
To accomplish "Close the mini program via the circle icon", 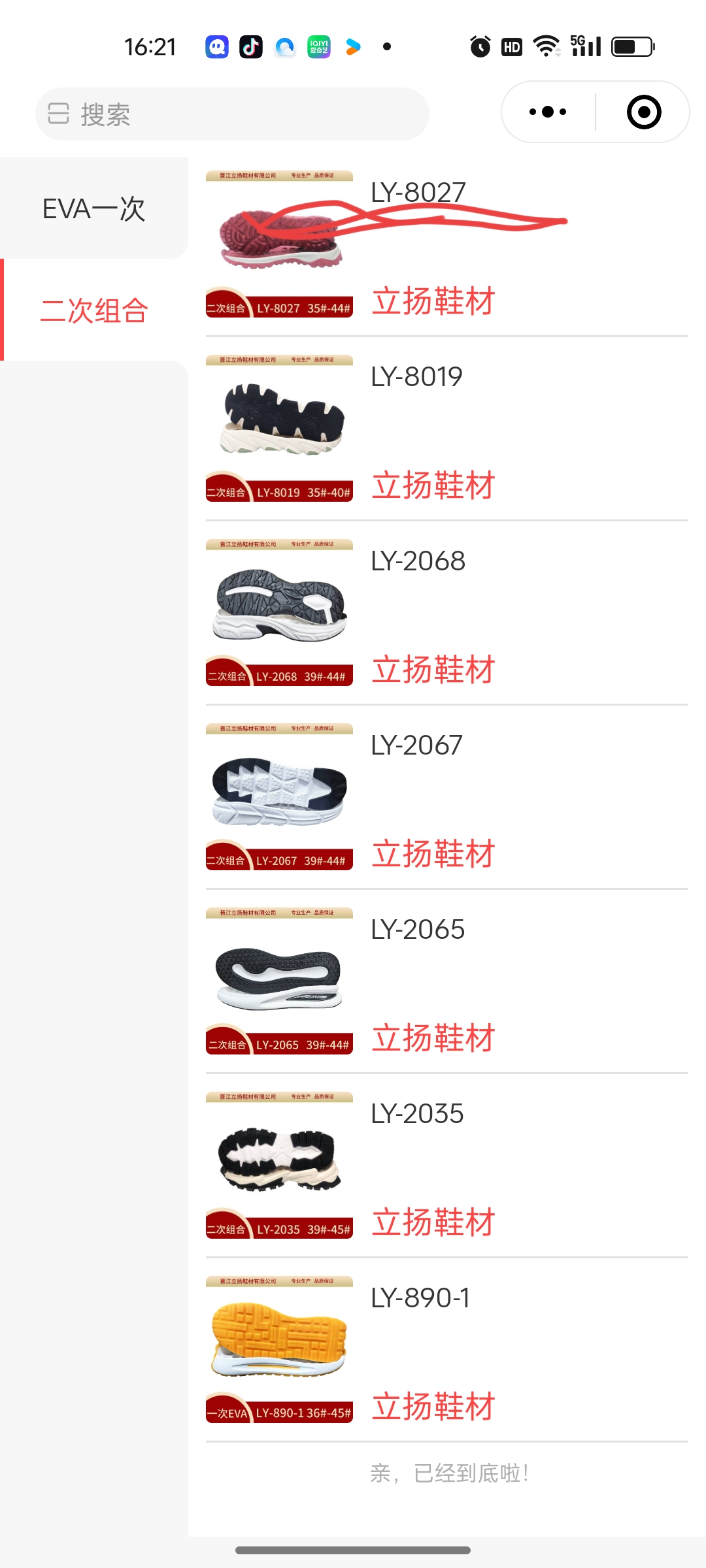I will pos(644,112).
